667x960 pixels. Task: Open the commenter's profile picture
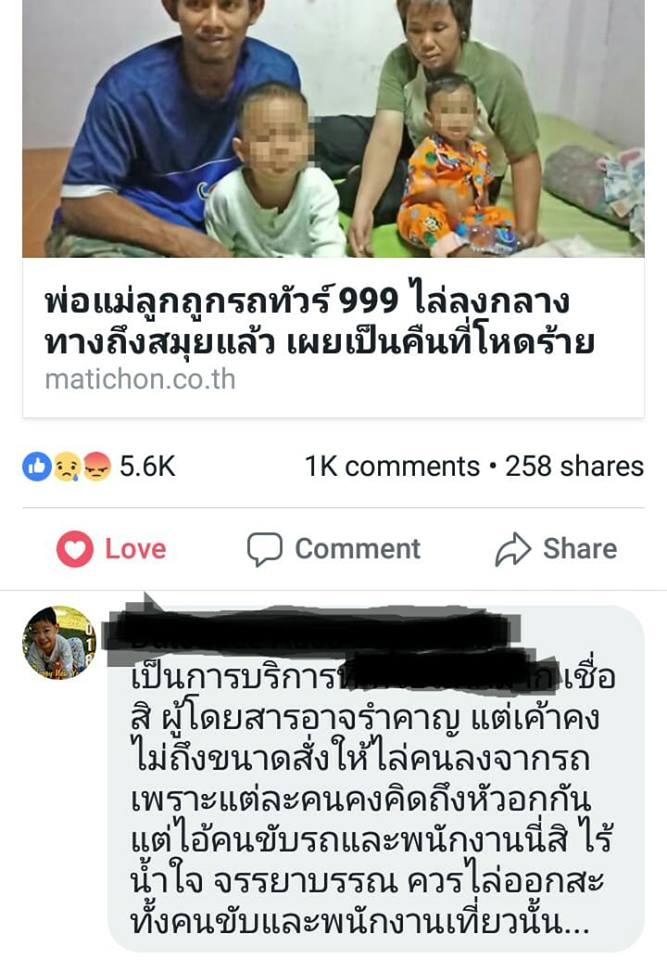(x=59, y=642)
